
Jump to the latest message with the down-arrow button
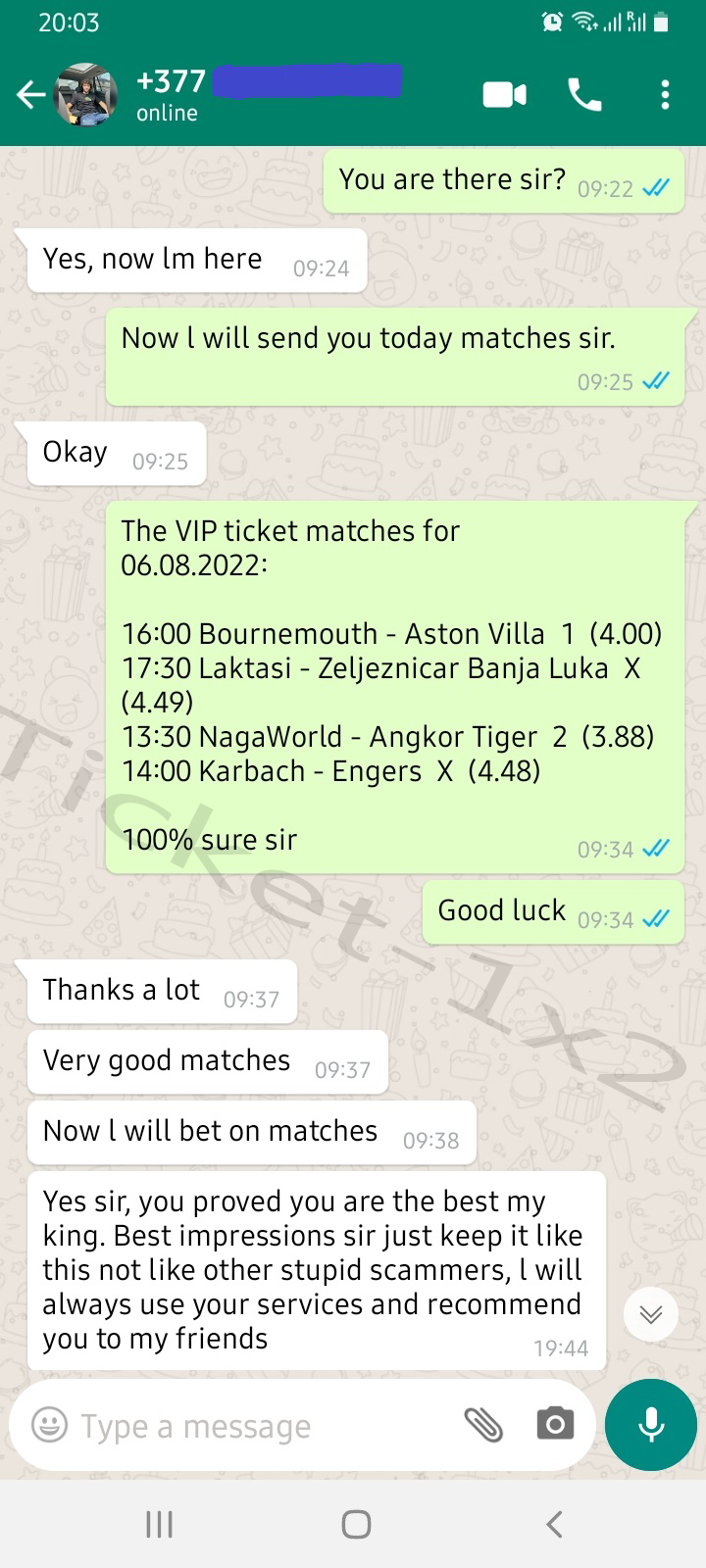tap(651, 1314)
